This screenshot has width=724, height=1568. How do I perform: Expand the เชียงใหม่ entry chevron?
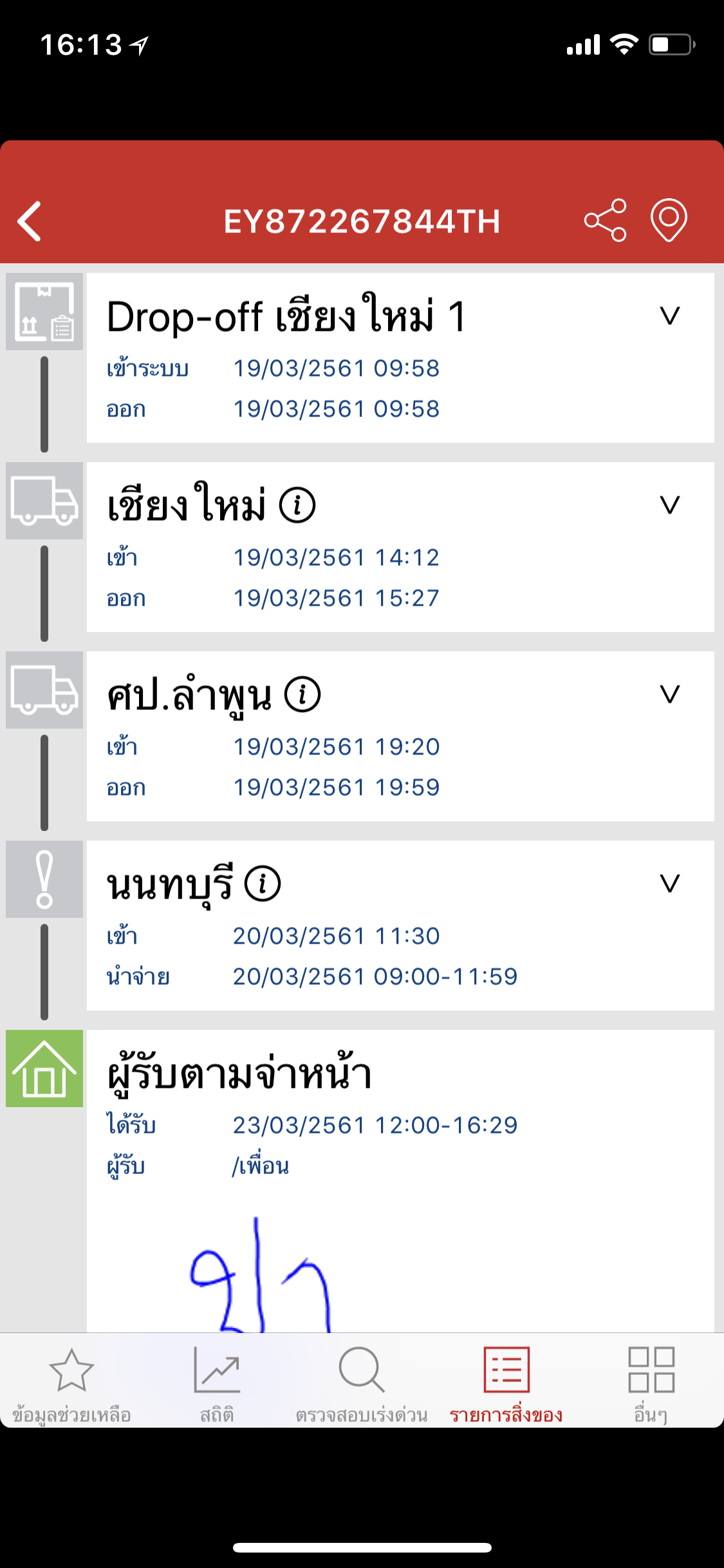point(670,505)
